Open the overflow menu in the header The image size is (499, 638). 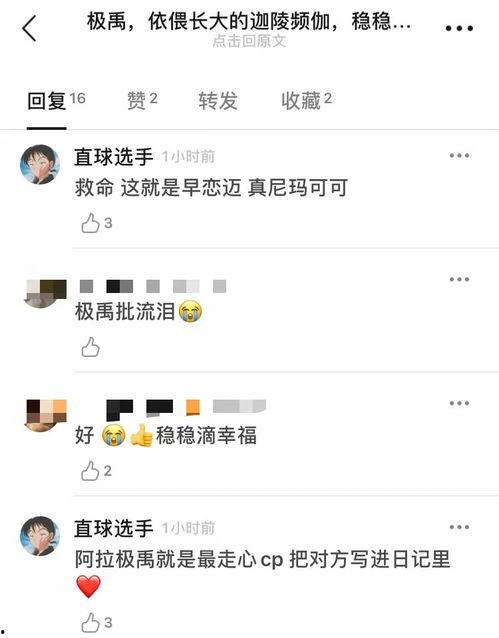pyautogui.click(x=459, y=28)
